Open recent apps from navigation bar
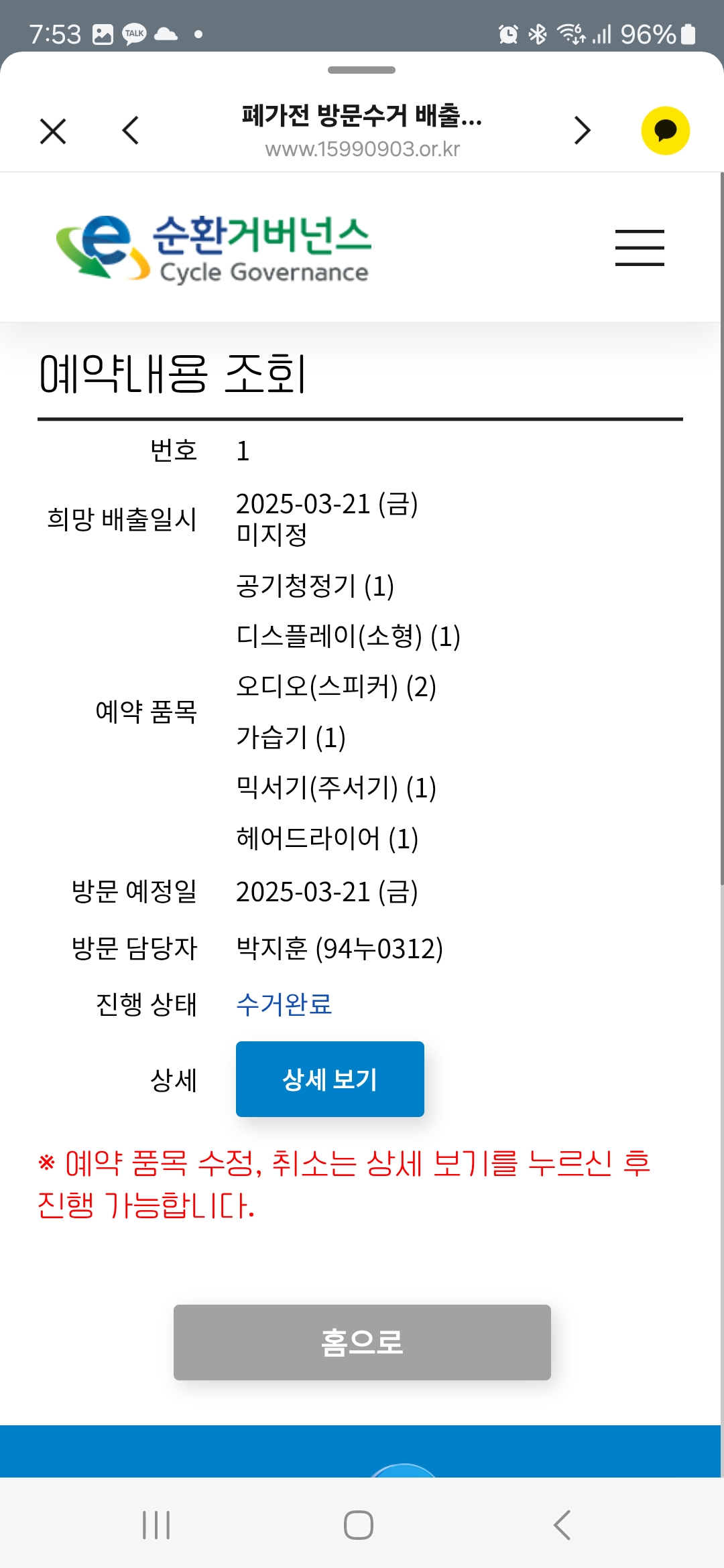This screenshot has height=1568, width=724. coord(156,1525)
